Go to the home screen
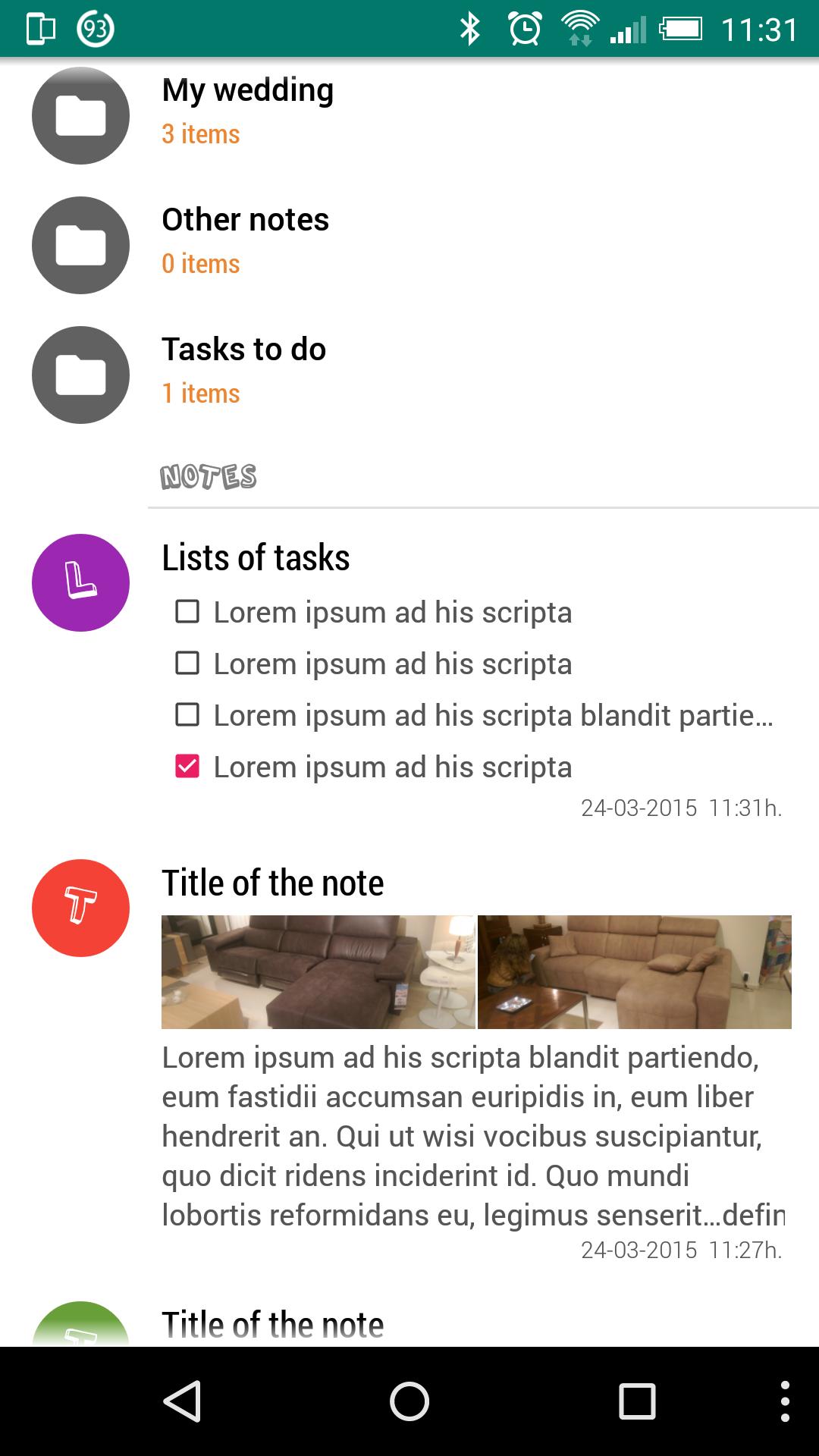 pyautogui.click(x=409, y=1401)
